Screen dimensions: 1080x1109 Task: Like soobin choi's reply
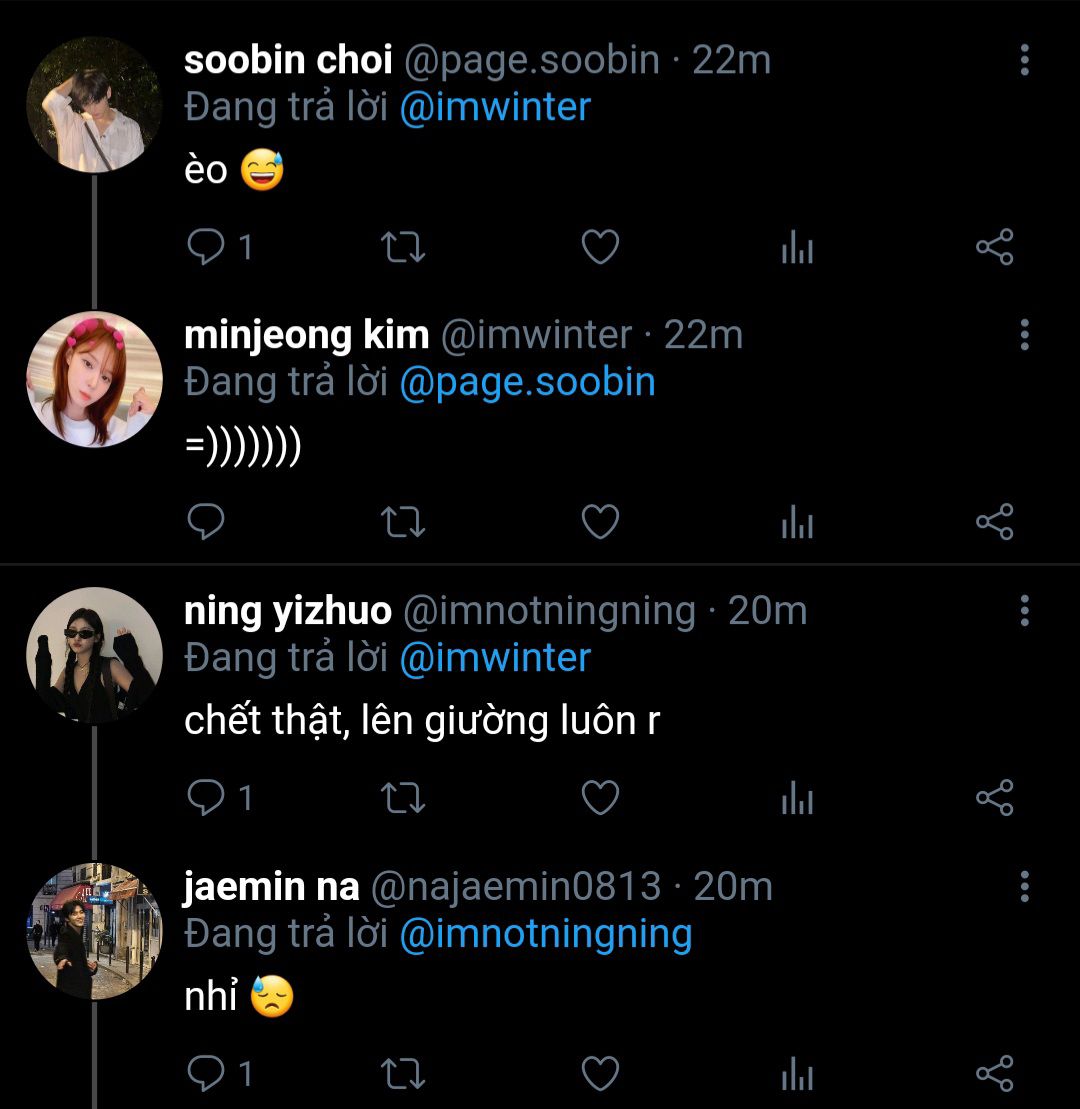click(600, 247)
